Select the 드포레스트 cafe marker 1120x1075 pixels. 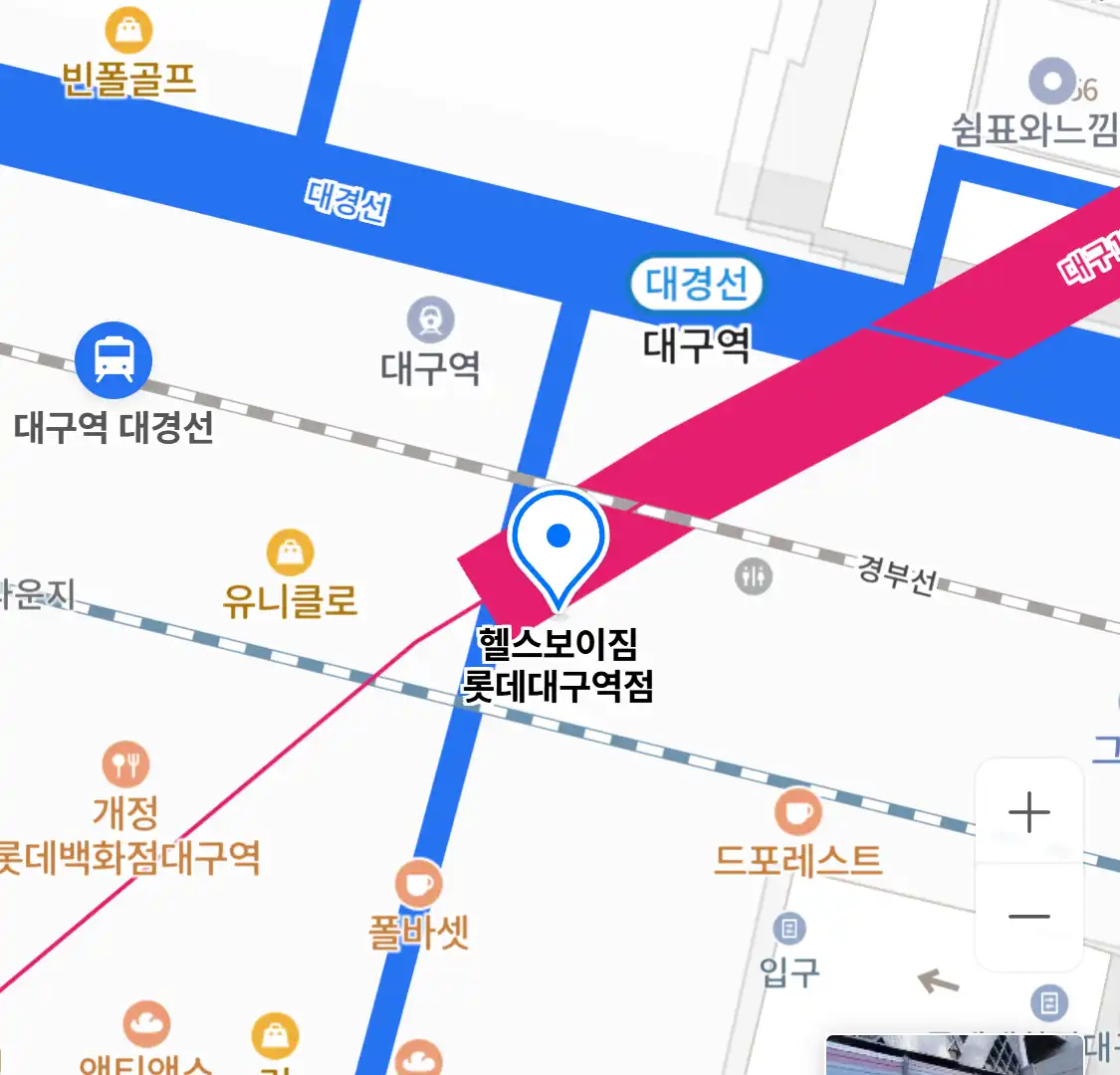click(797, 812)
